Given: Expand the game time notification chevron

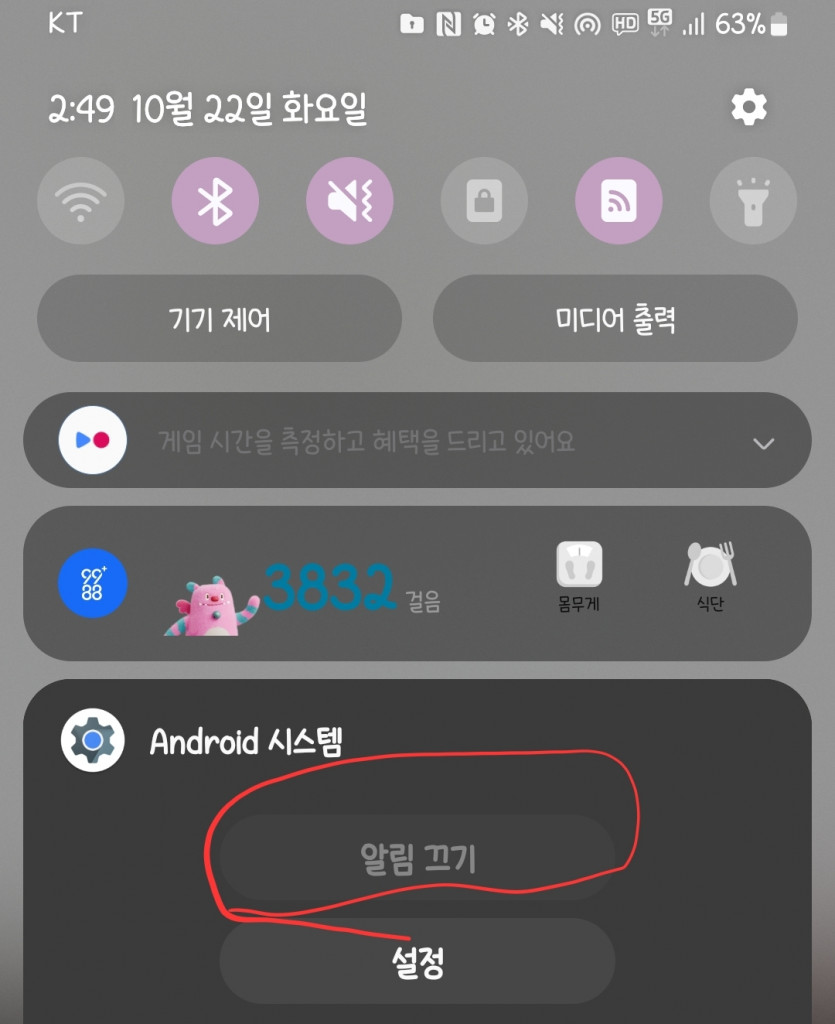Looking at the screenshot, I should coord(763,443).
